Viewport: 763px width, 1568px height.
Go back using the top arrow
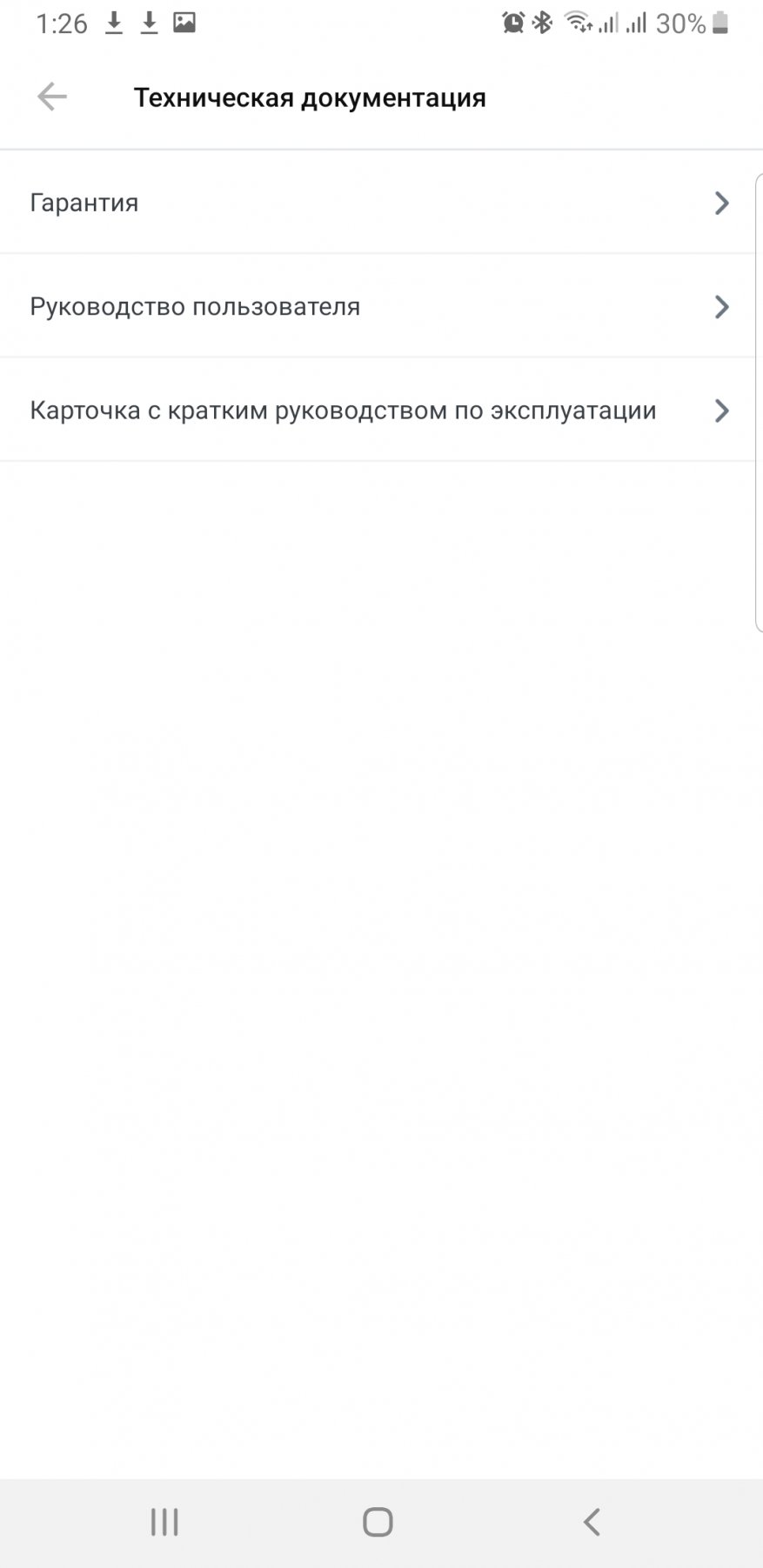pyautogui.click(x=52, y=97)
